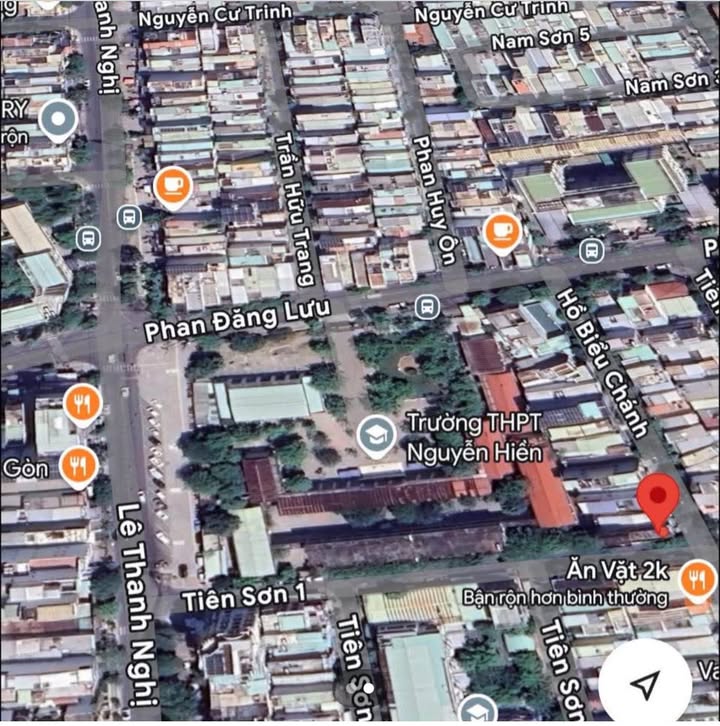View the bus stop on Phan Đăng Lưu
Viewport: 720px width, 726px height.
[428, 306]
